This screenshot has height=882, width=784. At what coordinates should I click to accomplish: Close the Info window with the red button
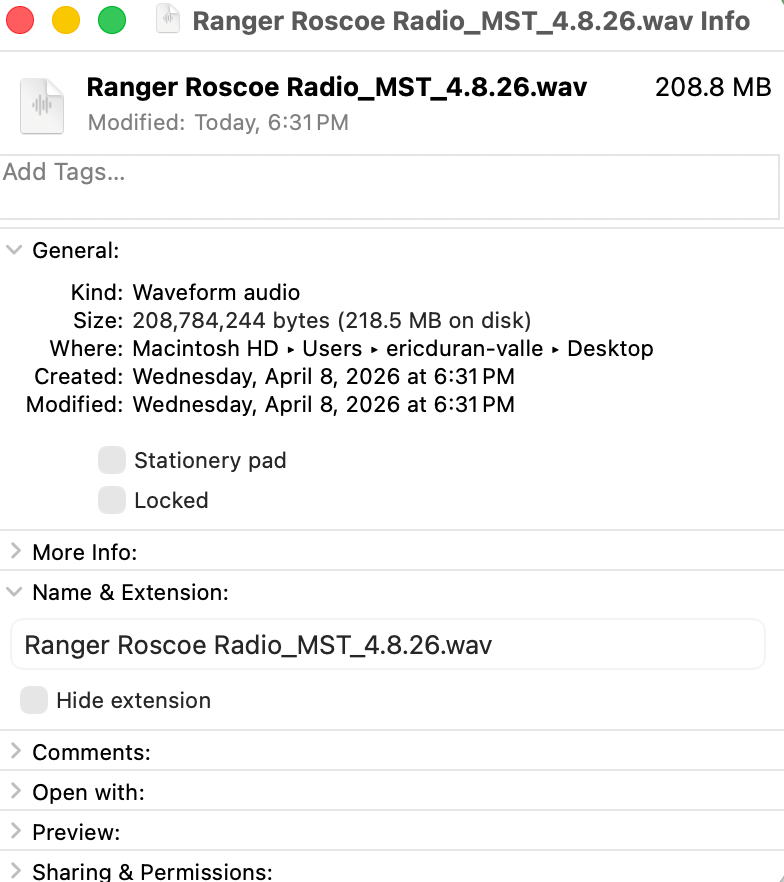(x=20, y=20)
